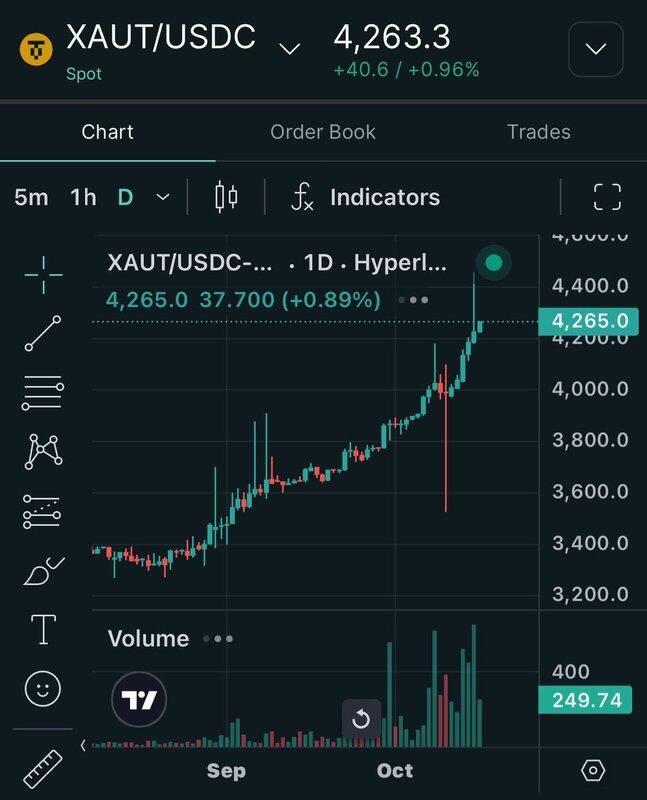The image size is (647, 800).
Task: Select the 1h timeframe
Action: 84,197
